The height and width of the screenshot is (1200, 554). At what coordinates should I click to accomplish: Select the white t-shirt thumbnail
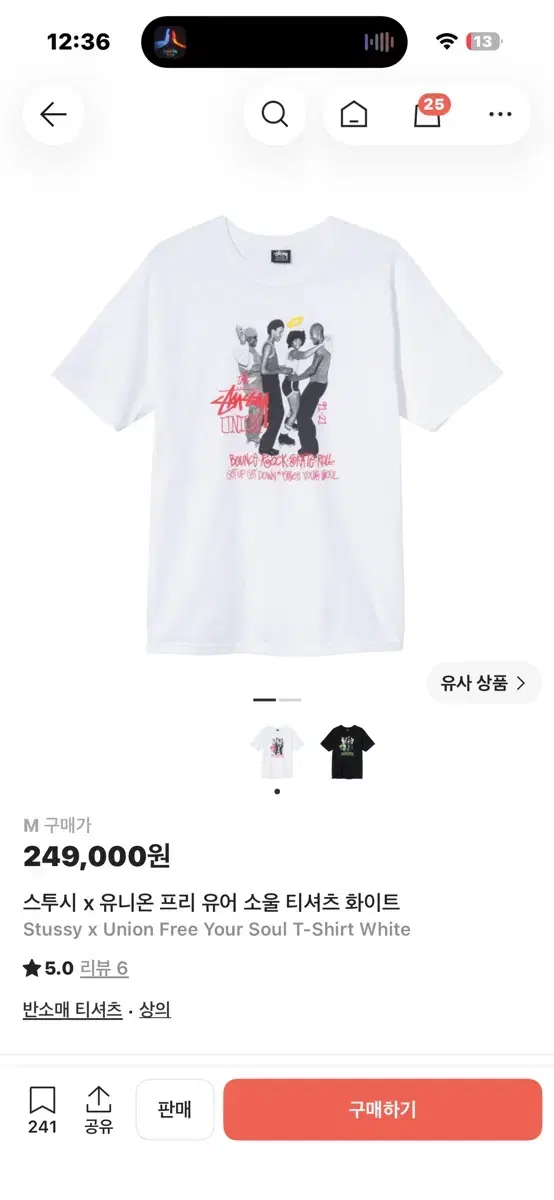tap(276, 752)
